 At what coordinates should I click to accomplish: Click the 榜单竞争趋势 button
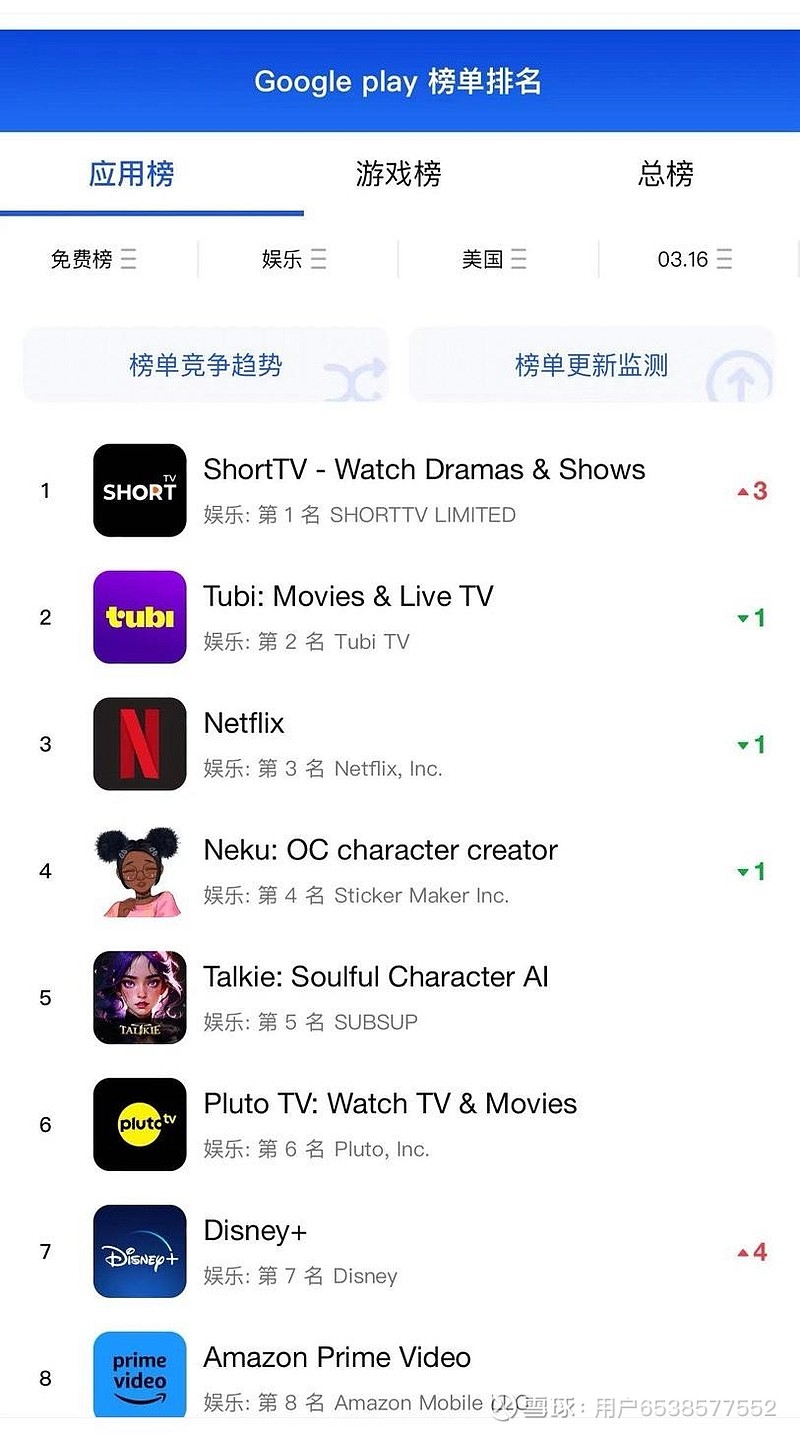205,364
